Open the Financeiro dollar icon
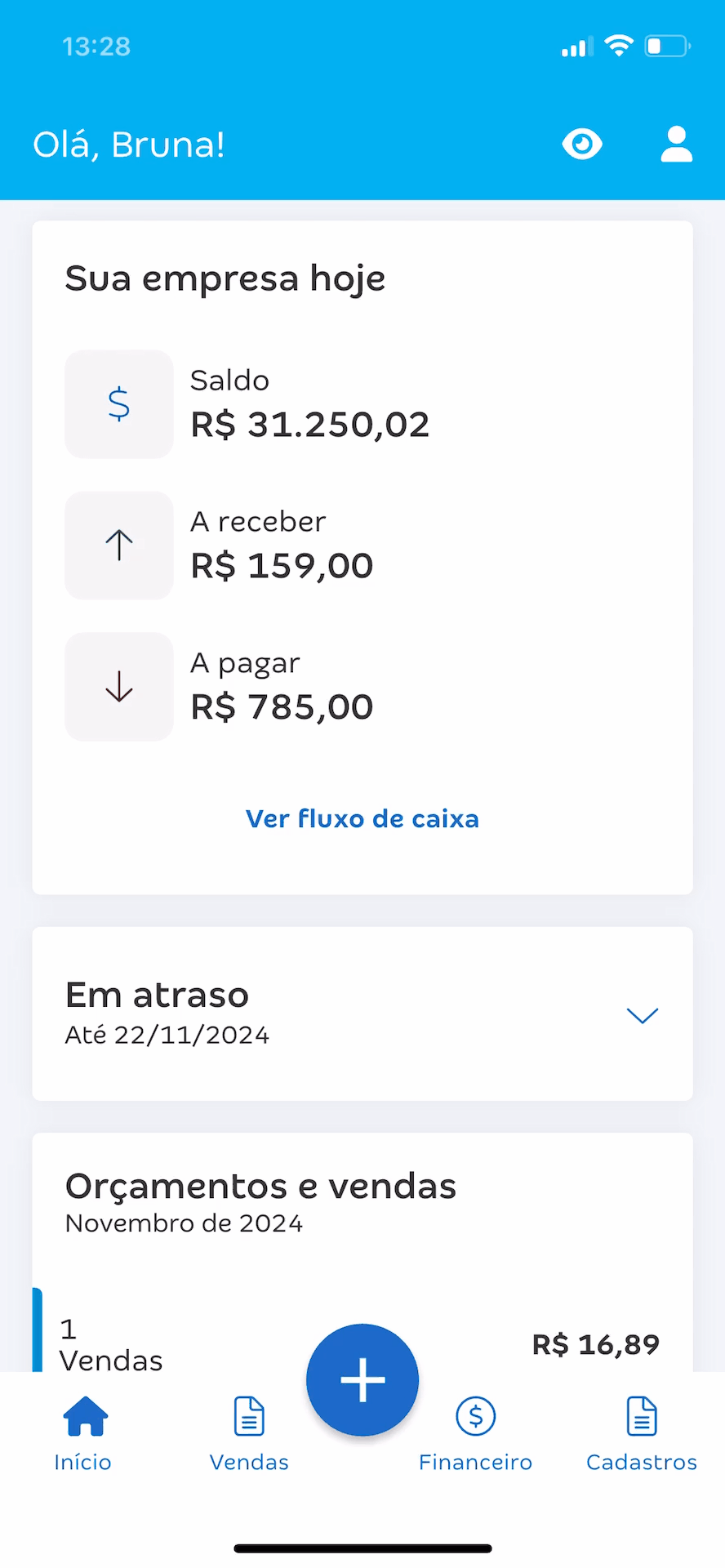This screenshot has height=1568, width=725. point(475,1414)
